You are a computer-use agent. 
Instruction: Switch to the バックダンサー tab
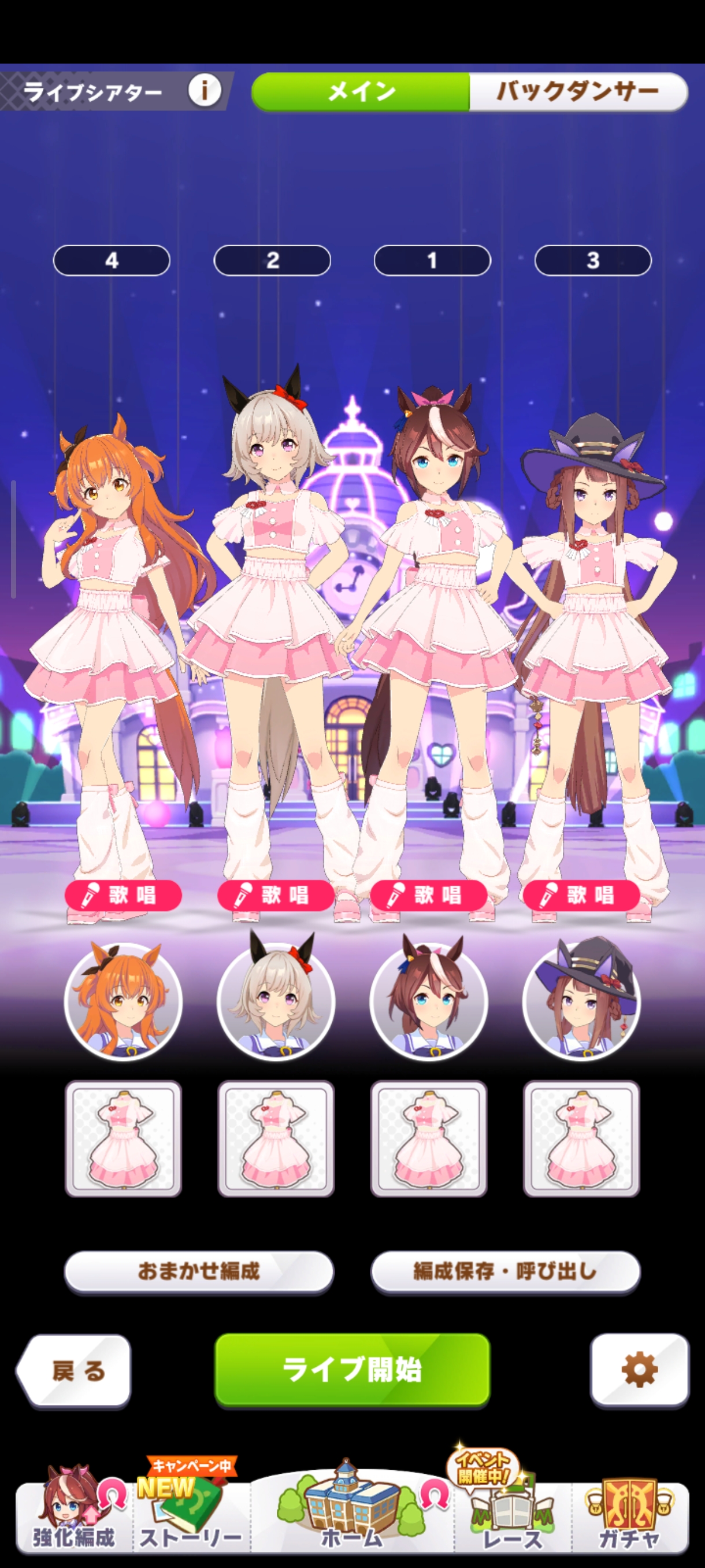tap(577, 91)
